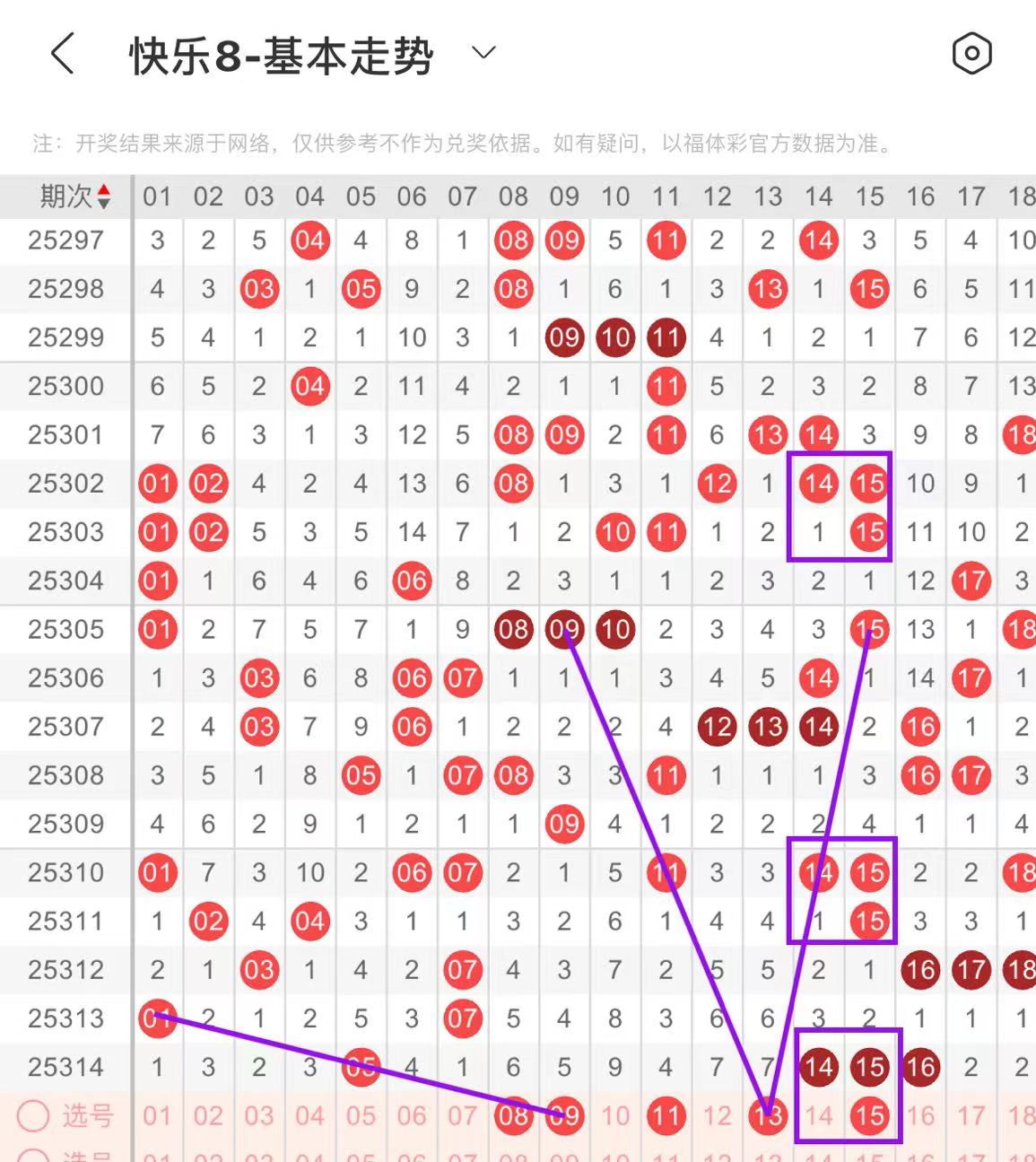Tap the circle beside the first 选号 row
This screenshot has width=1036, height=1162.
33,1116
